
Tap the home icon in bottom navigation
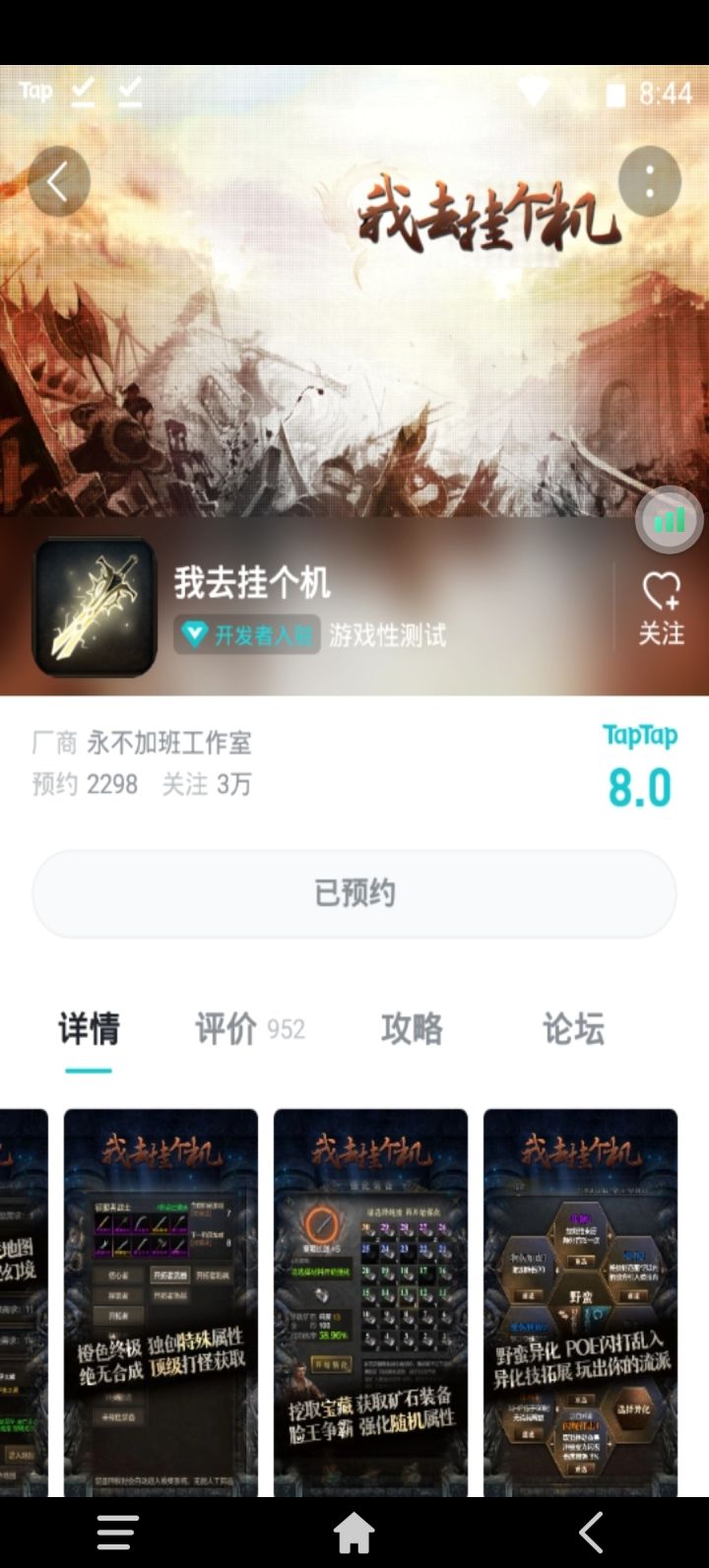tap(354, 1533)
